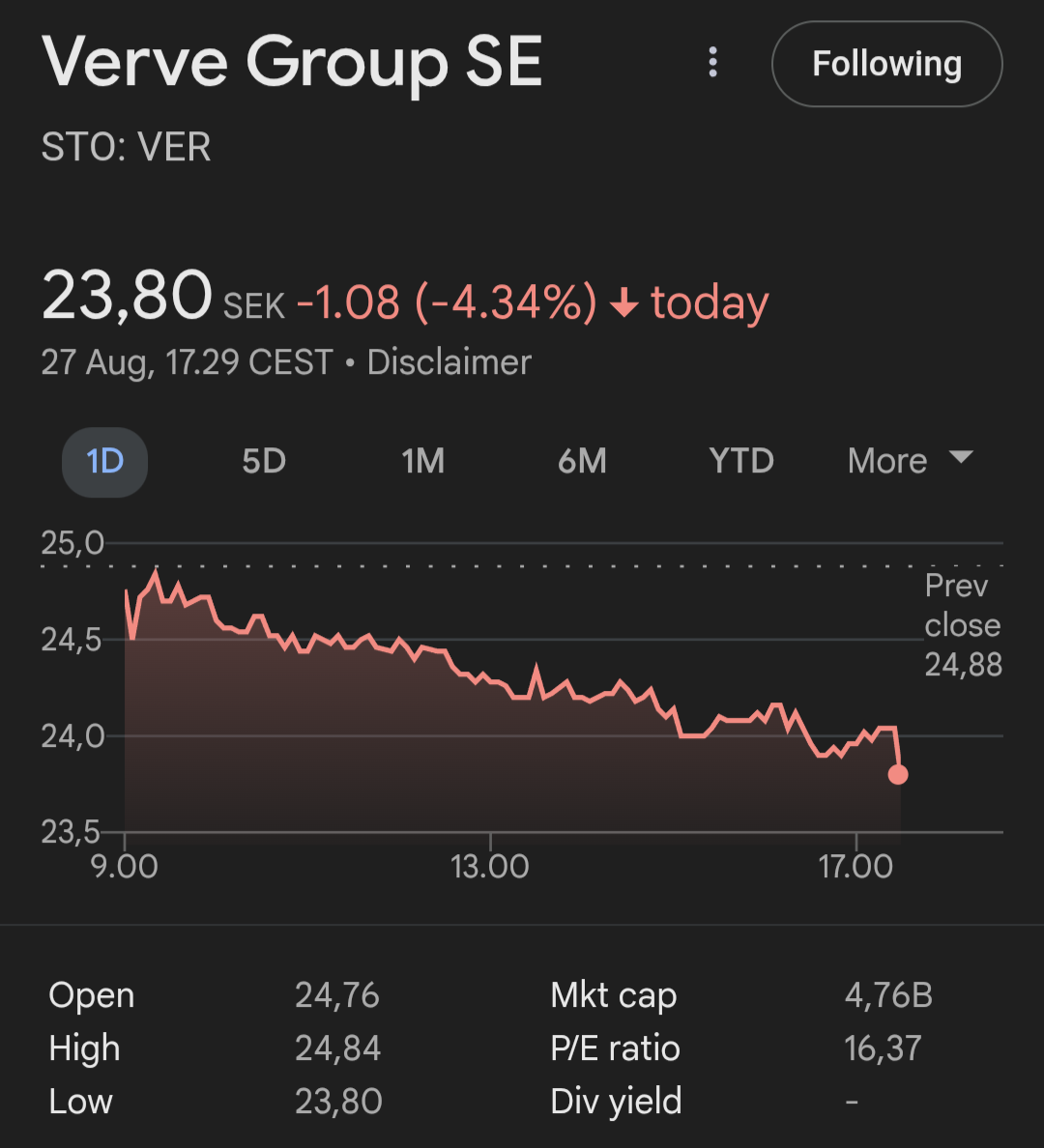The width and height of the screenshot is (1044, 1148).
Task: Switch to the 5D chart range
Action: click(x=264, y=461)
